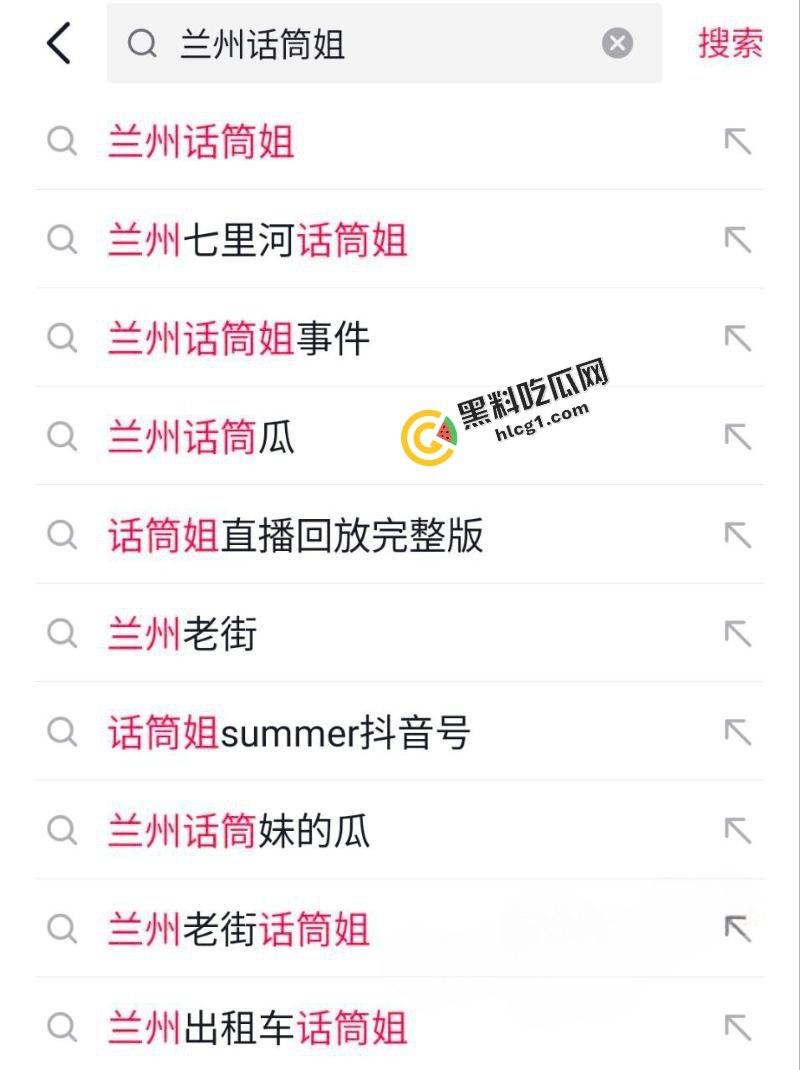
Task: Tap the magnifier icon beside 兰州老街
Action: [62, 634]
